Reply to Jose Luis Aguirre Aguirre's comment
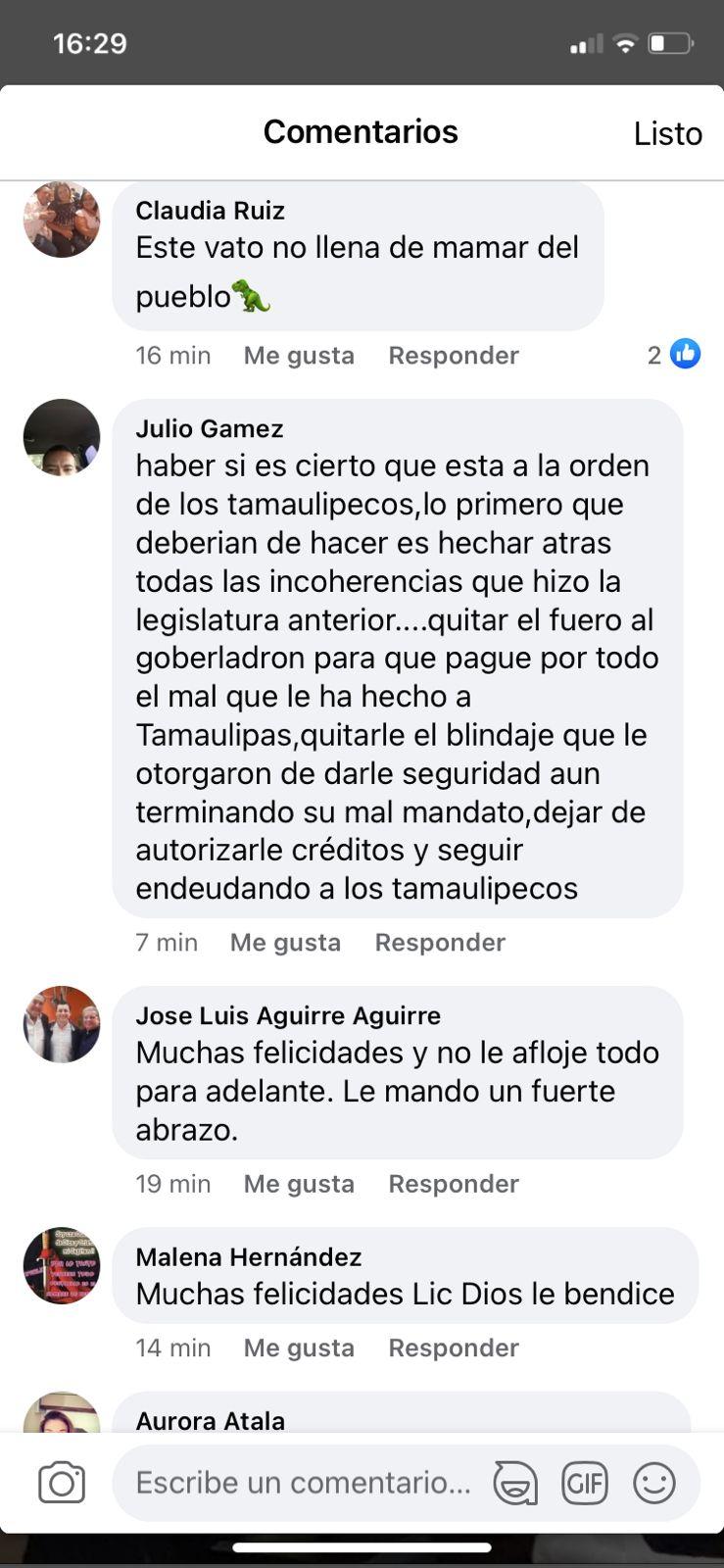 point(453,1183)
